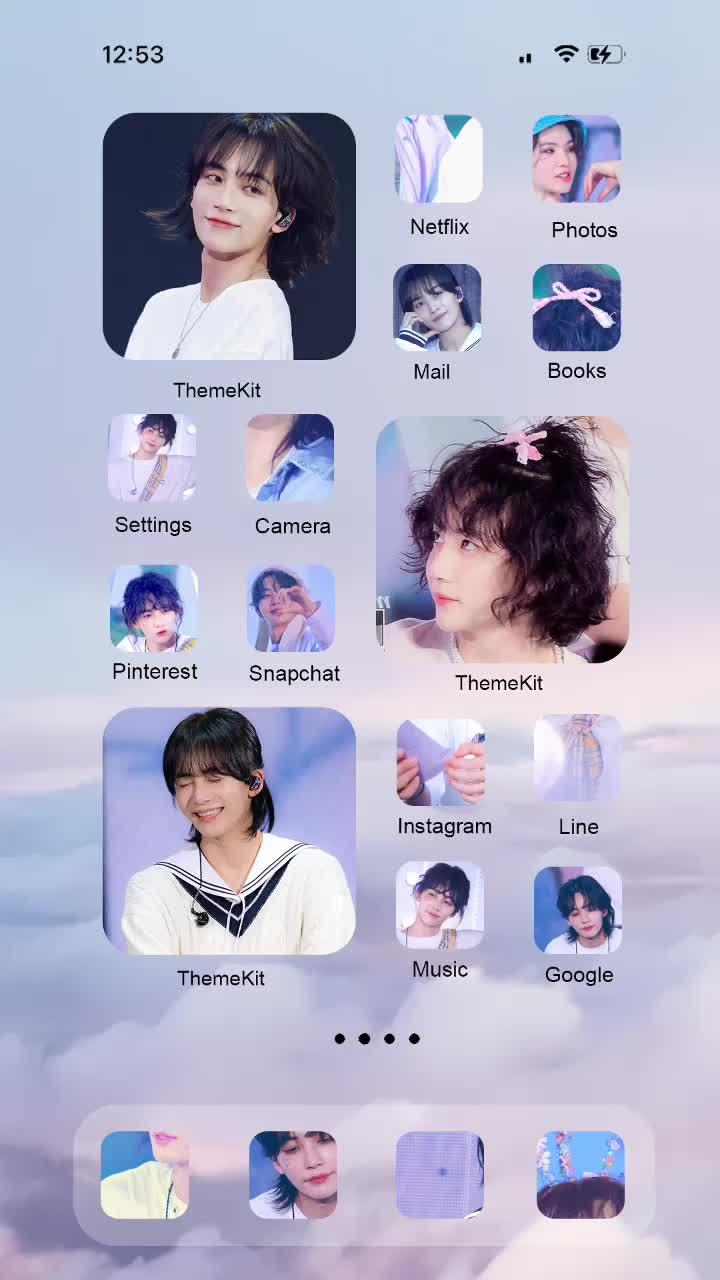Viewport: 720px width, 1280px height.
Task: Open the first dock app with yellow shirt icon
Action: coord(145,1175)
